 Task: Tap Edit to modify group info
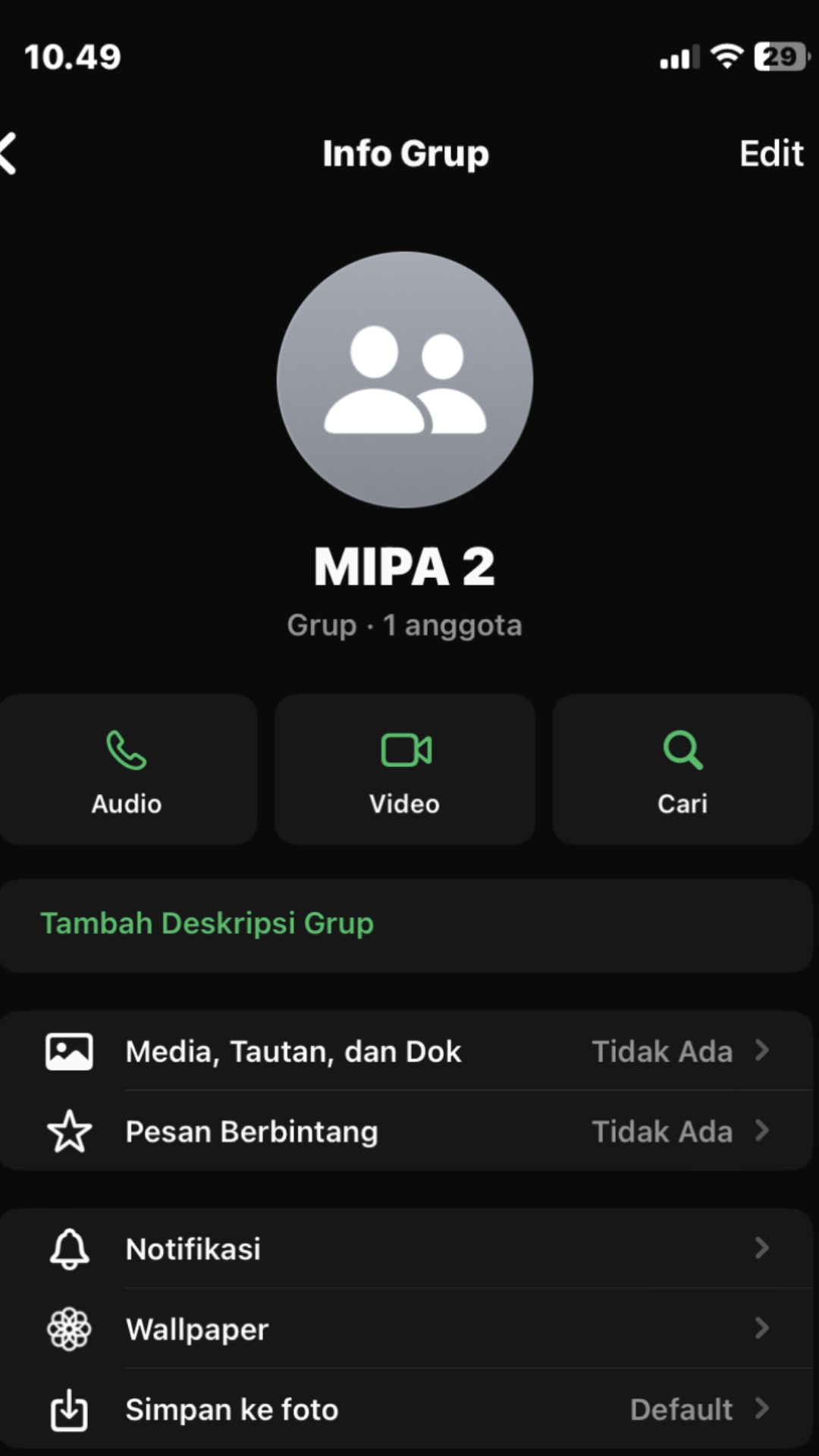point(770,154)
